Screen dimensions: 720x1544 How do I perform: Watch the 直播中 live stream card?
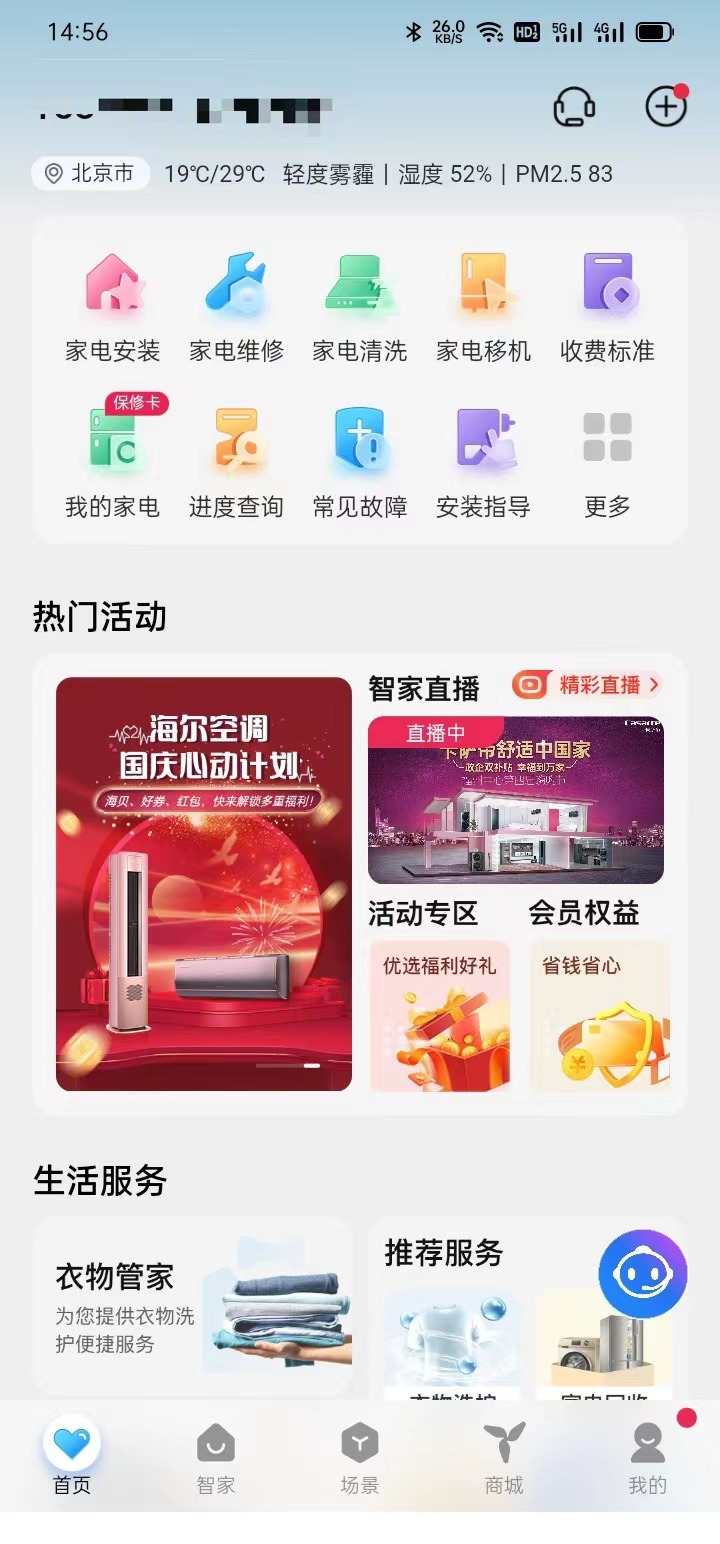click(x=516, y=800)
